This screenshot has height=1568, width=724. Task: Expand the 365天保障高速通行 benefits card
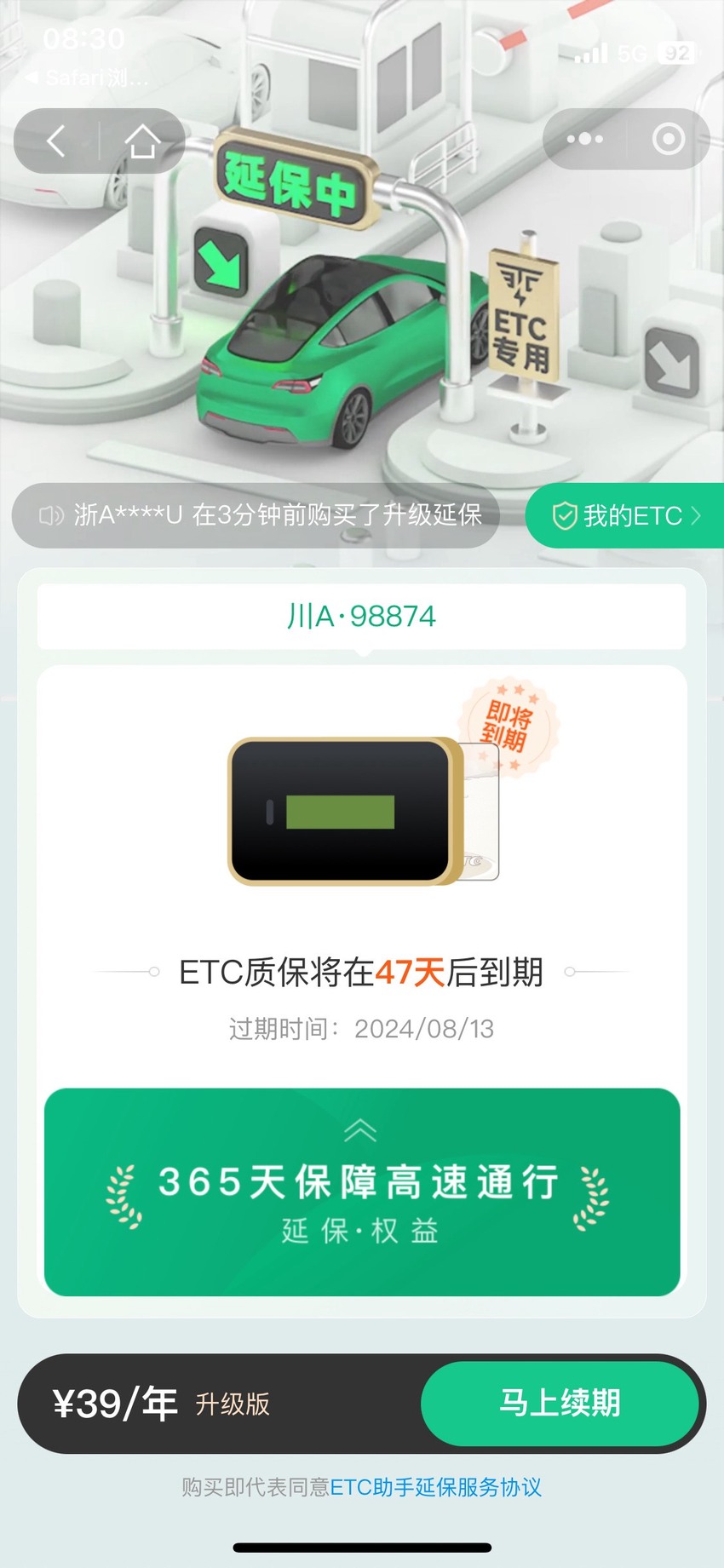pos(362,1192)
